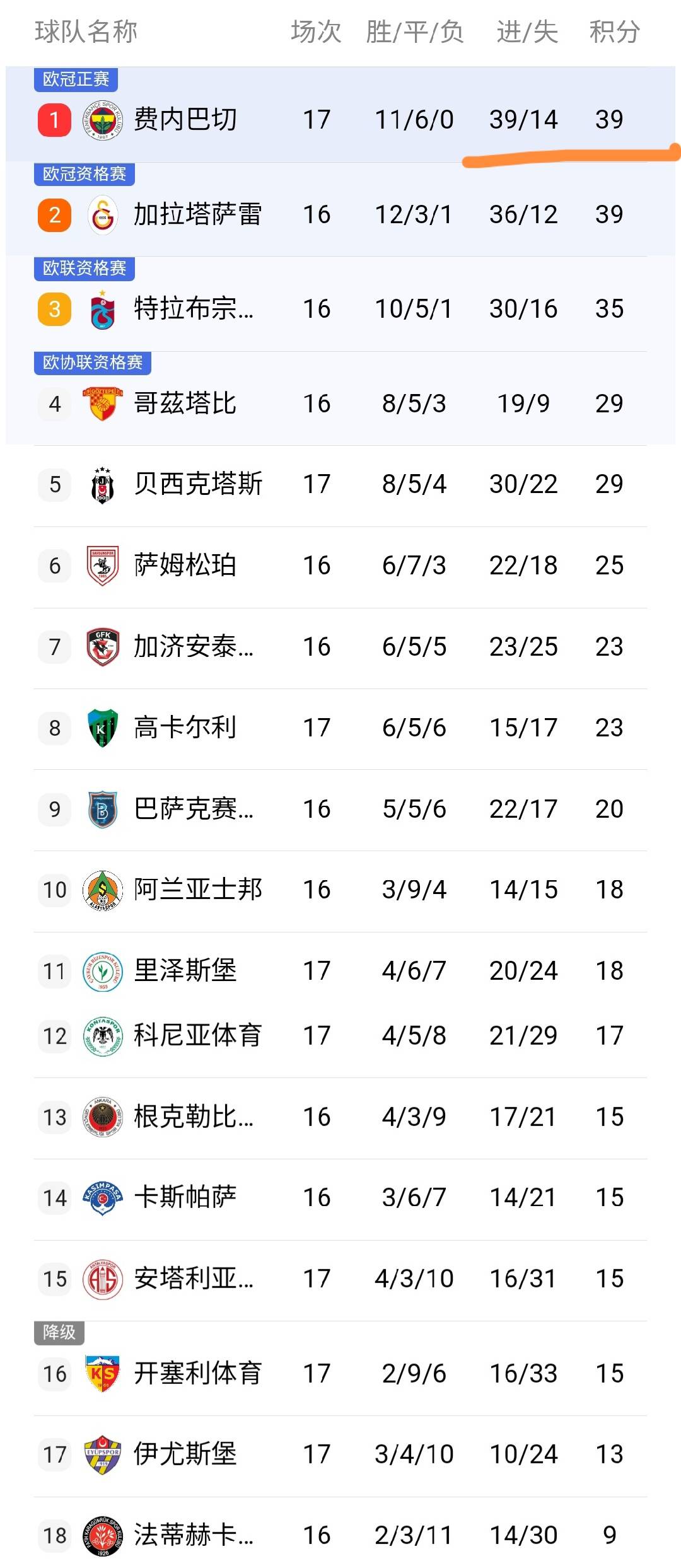The height and width of the screenshot is (1568, 681).
Task: Open the 萨姆松珀 team row
Action: [x=185, y=566]
